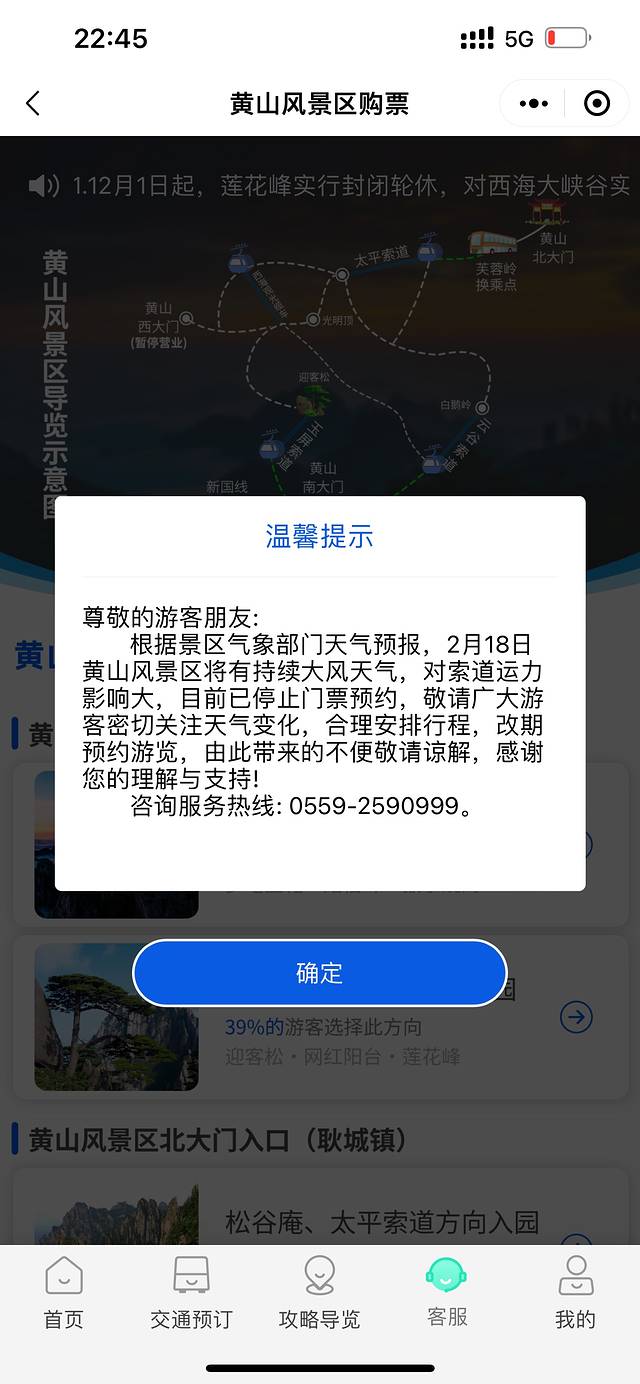
Task: Go to the 攻略导览 tab
Action: [319, 1292]
